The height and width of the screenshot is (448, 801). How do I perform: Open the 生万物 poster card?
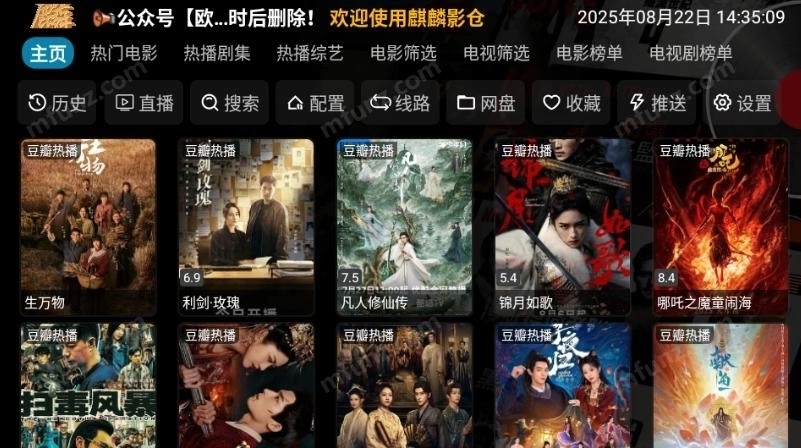[x=89, y=227]
